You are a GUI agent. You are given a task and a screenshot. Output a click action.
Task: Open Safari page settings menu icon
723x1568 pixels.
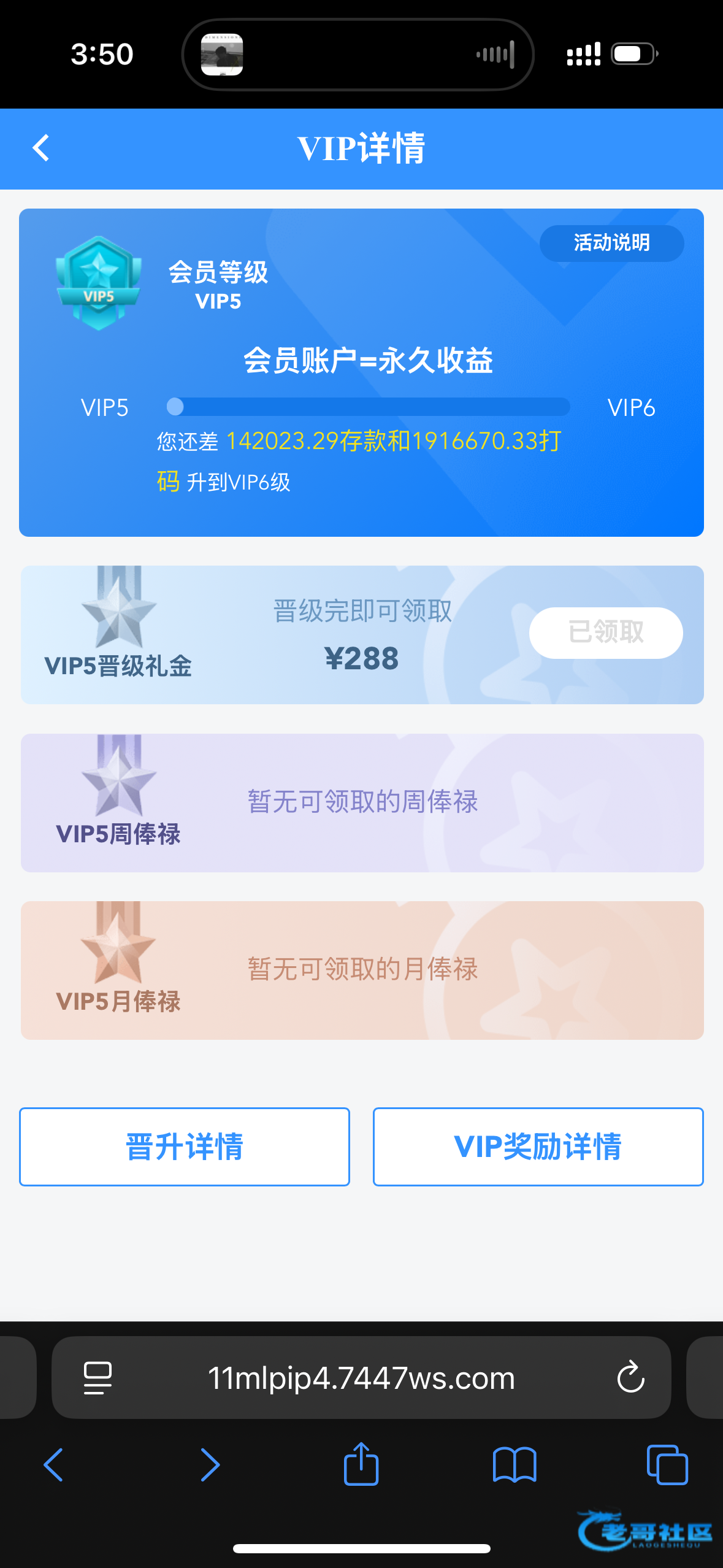coord(98,1378)
